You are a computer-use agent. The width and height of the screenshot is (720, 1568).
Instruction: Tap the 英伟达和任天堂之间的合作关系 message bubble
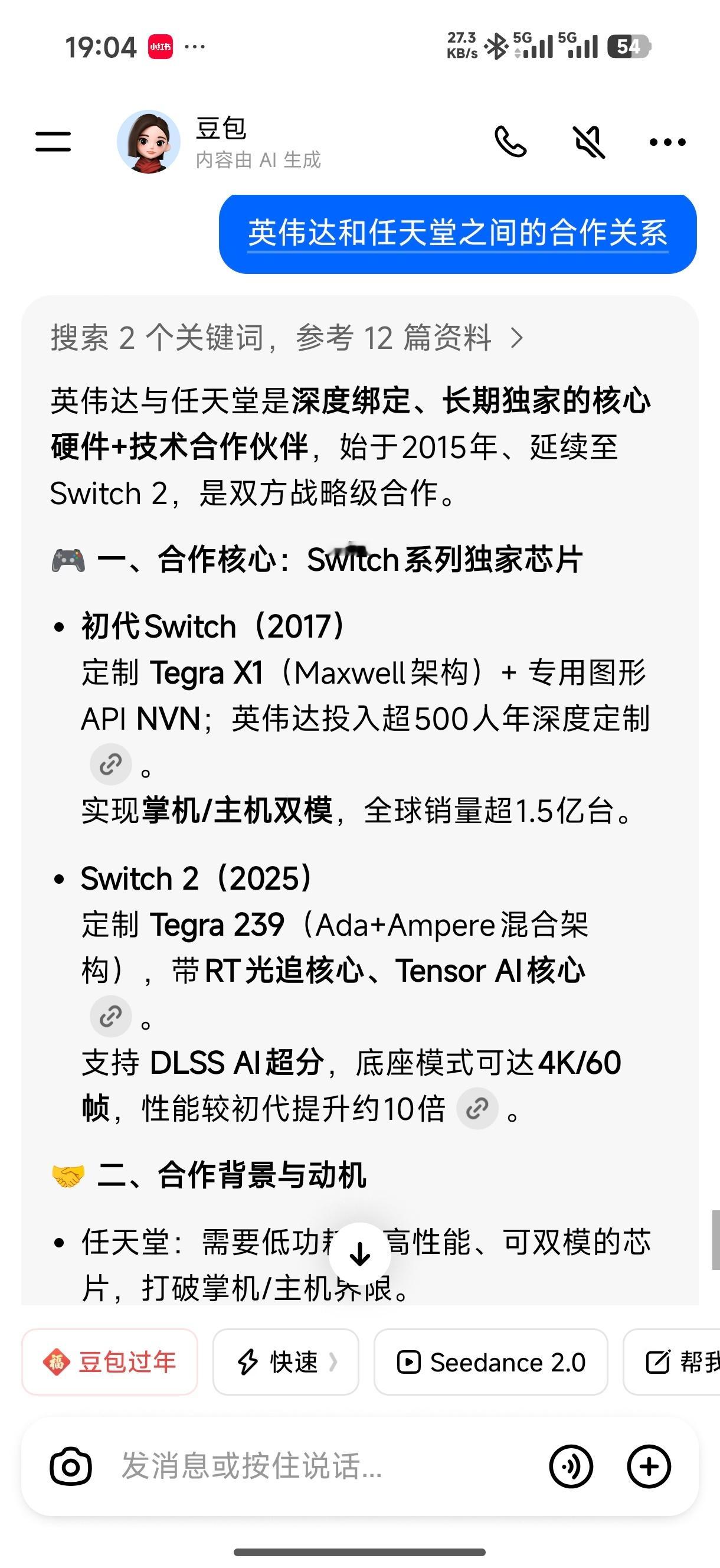pyautogui.click(x=458, y=234)
